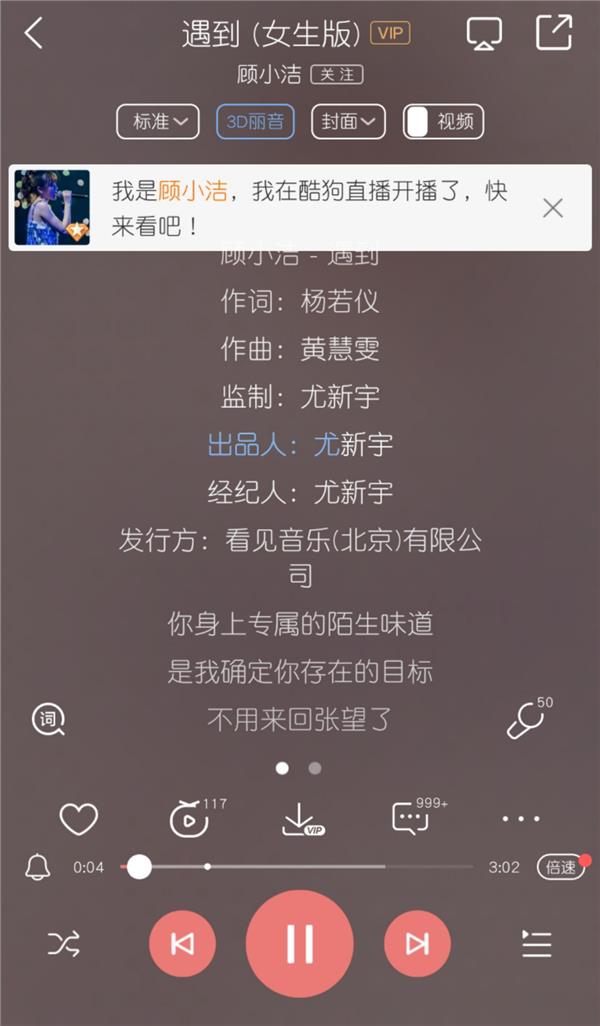Go back using the top-left arrow

34,33
